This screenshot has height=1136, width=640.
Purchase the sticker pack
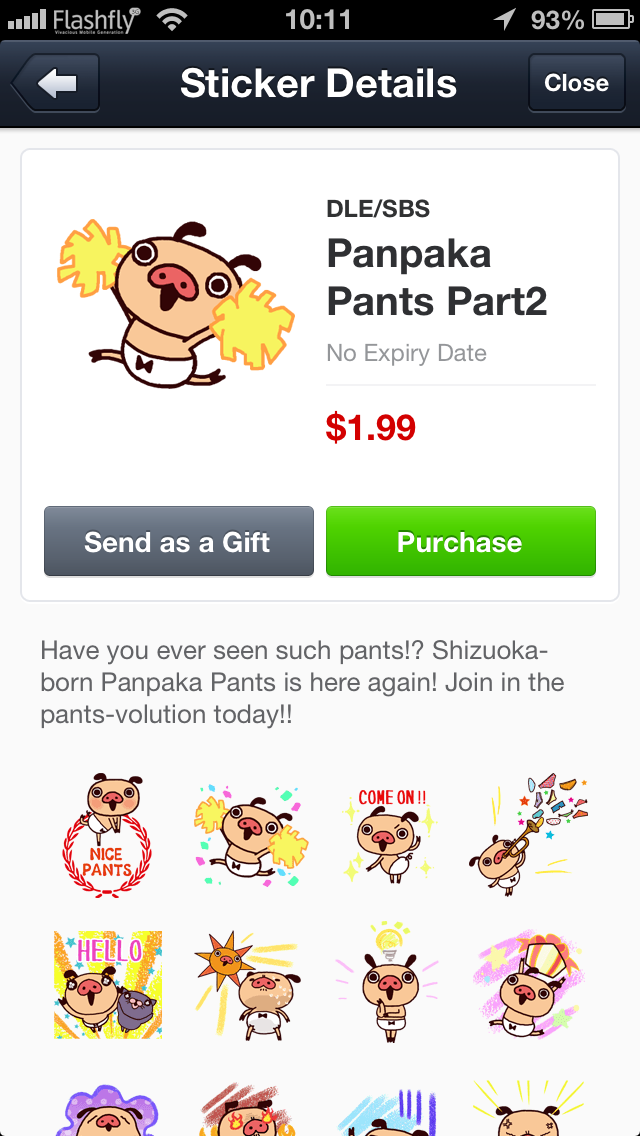(460, 542)
